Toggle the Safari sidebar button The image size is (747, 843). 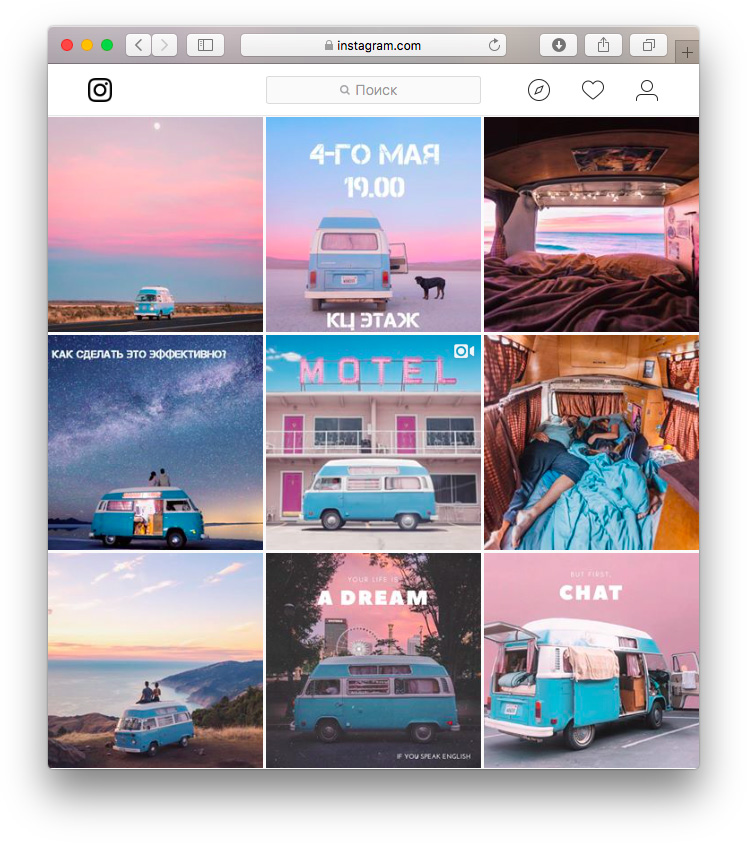coord(205,45)
